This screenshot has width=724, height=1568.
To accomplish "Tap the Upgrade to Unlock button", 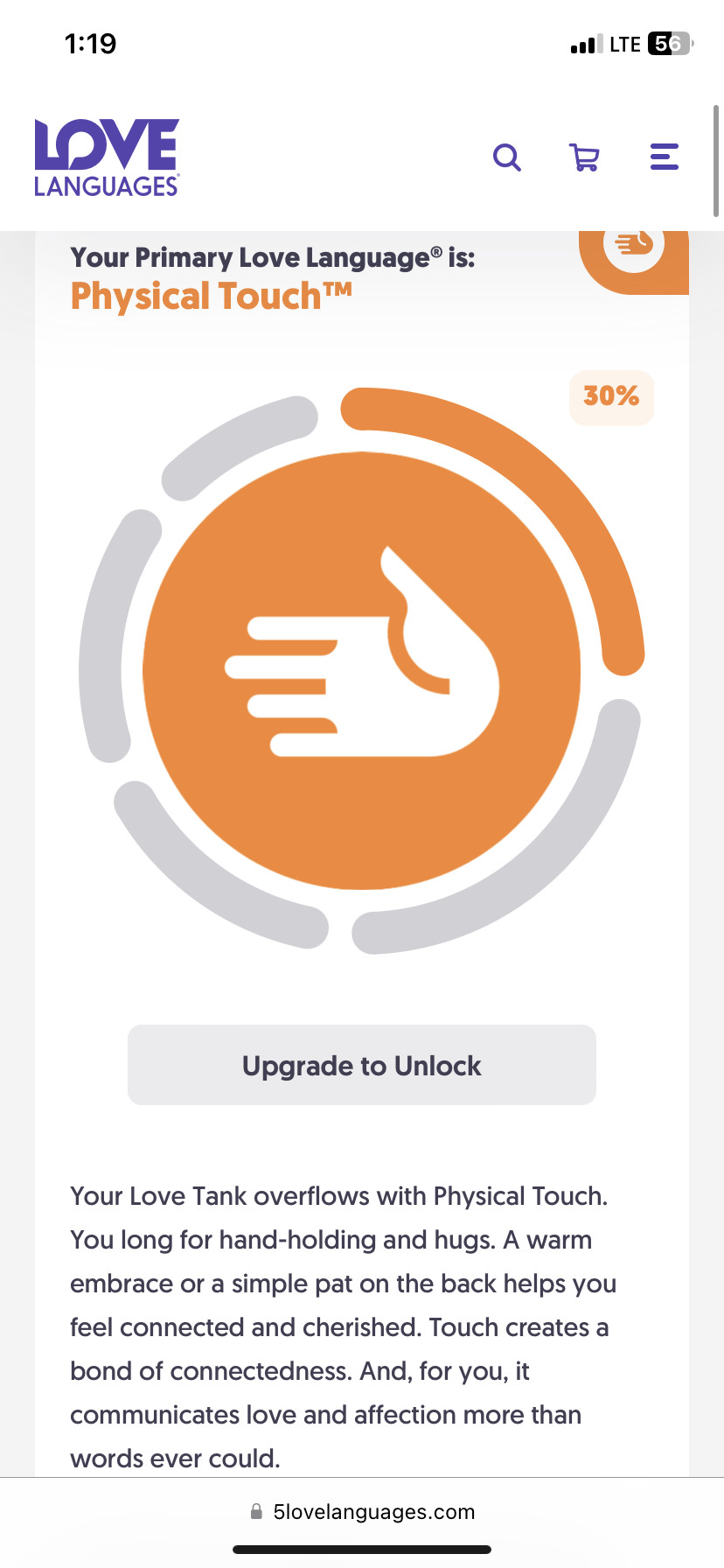I will tap(362, 1065).
